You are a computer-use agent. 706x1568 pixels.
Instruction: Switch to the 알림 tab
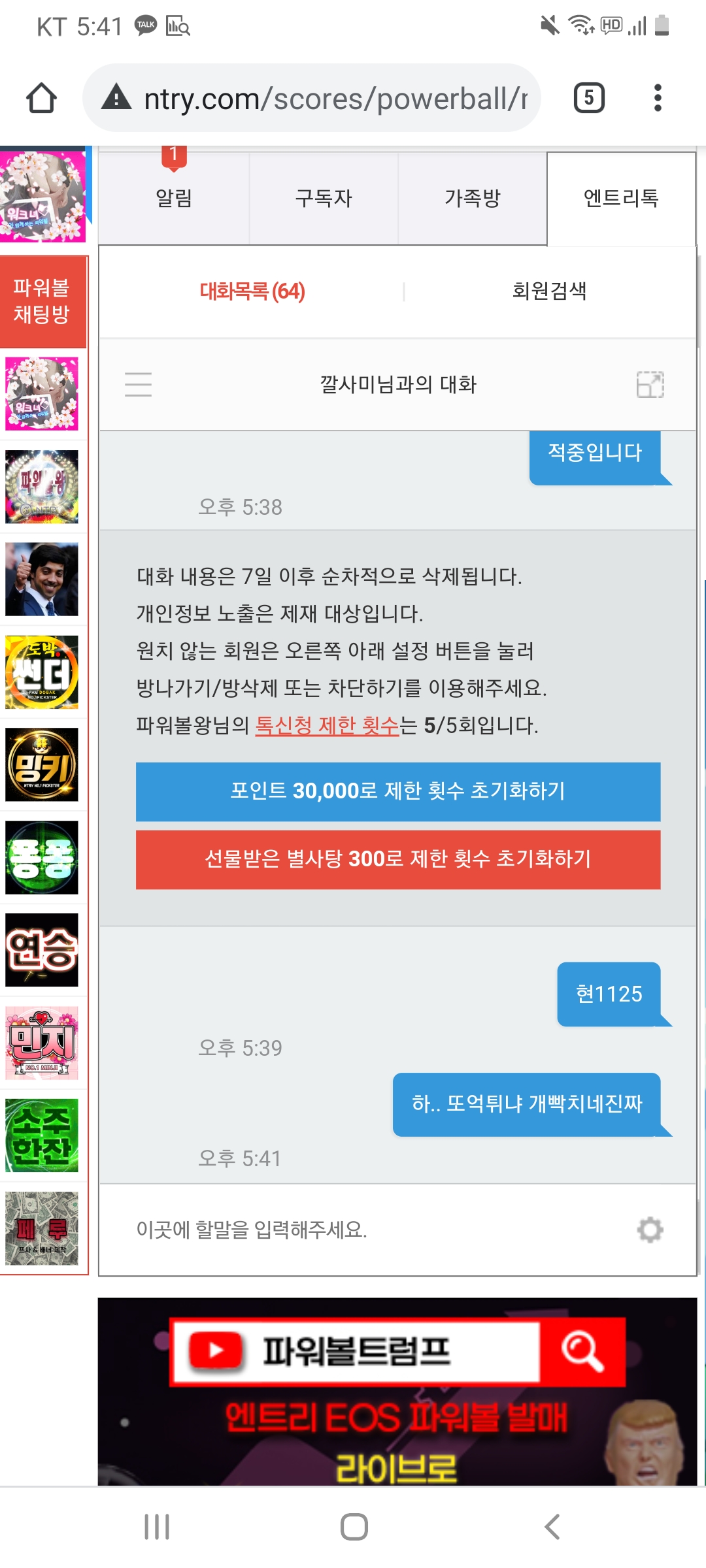point(174,198)
